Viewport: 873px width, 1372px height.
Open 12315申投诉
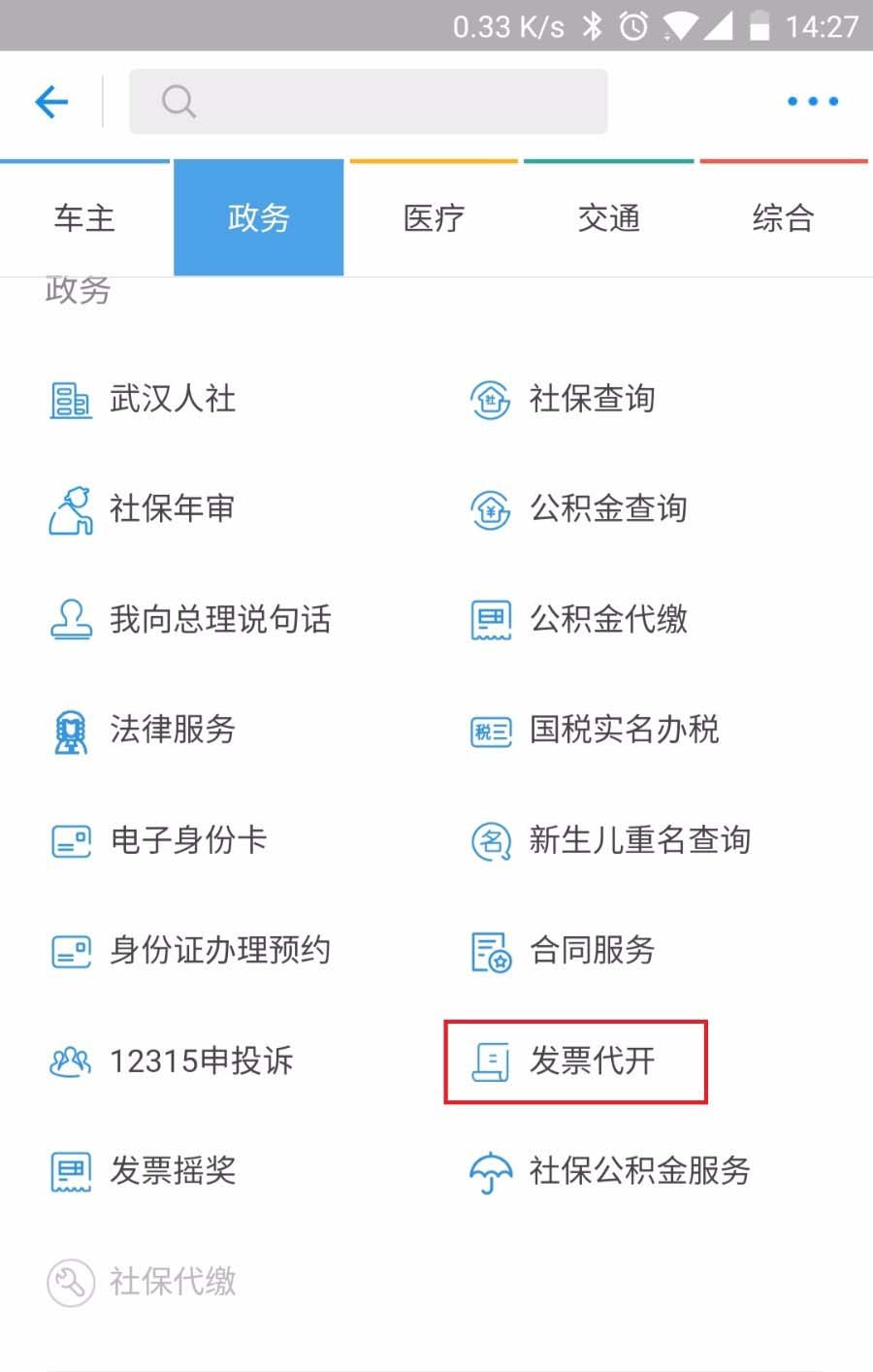[173, 1062]
